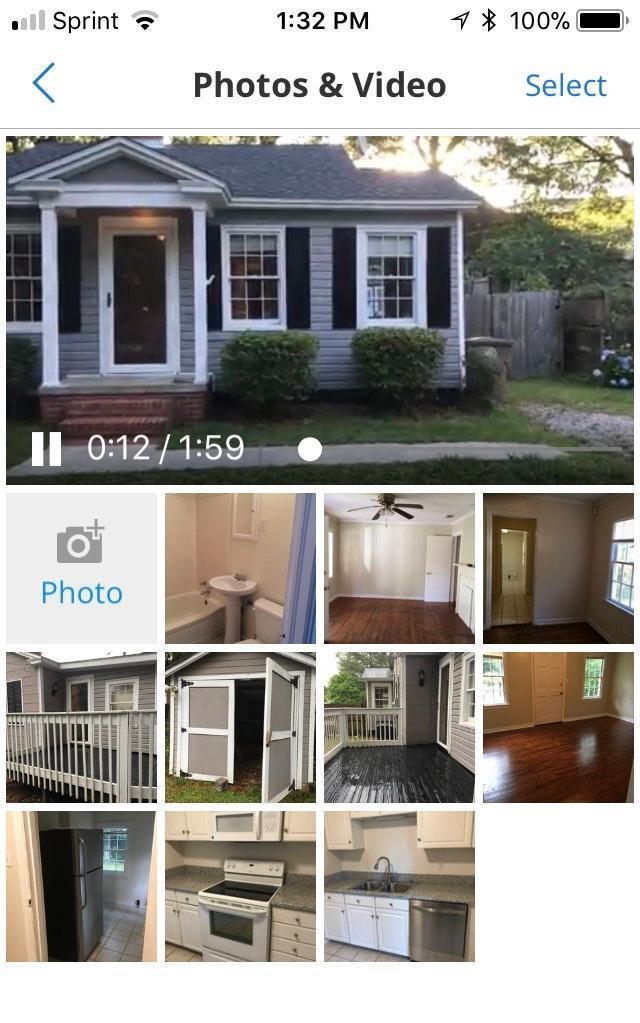Open the kitchen sink and dishwasher photo
The image size is (640, 1023).
click(399, 886)
